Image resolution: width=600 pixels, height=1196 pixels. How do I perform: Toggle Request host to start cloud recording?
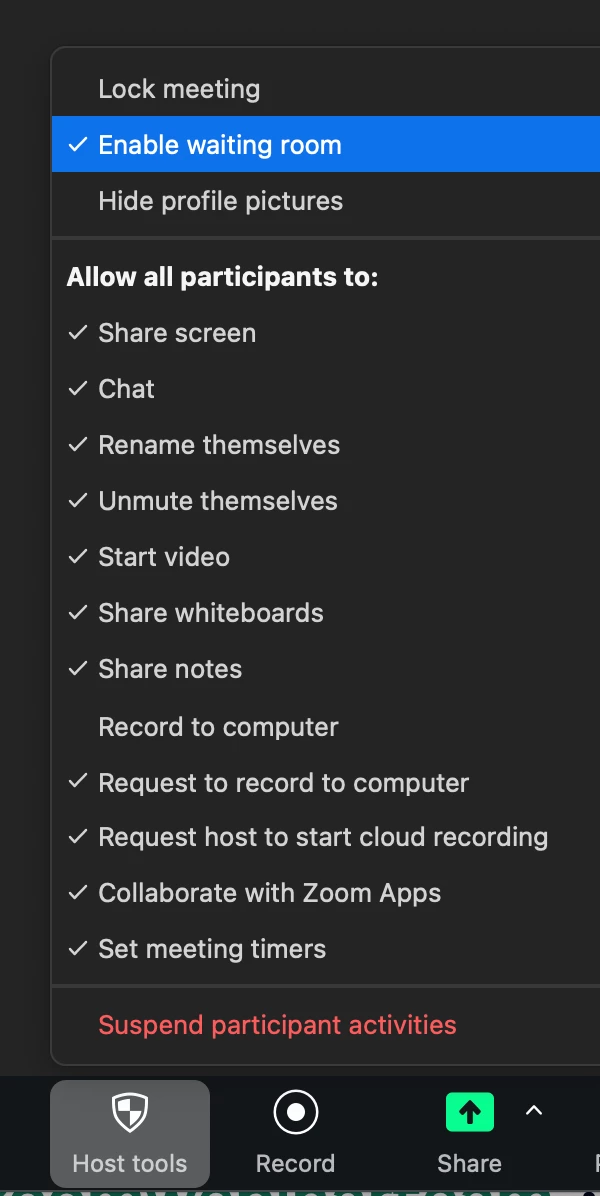pyautogui.click(x=323, y=837)
